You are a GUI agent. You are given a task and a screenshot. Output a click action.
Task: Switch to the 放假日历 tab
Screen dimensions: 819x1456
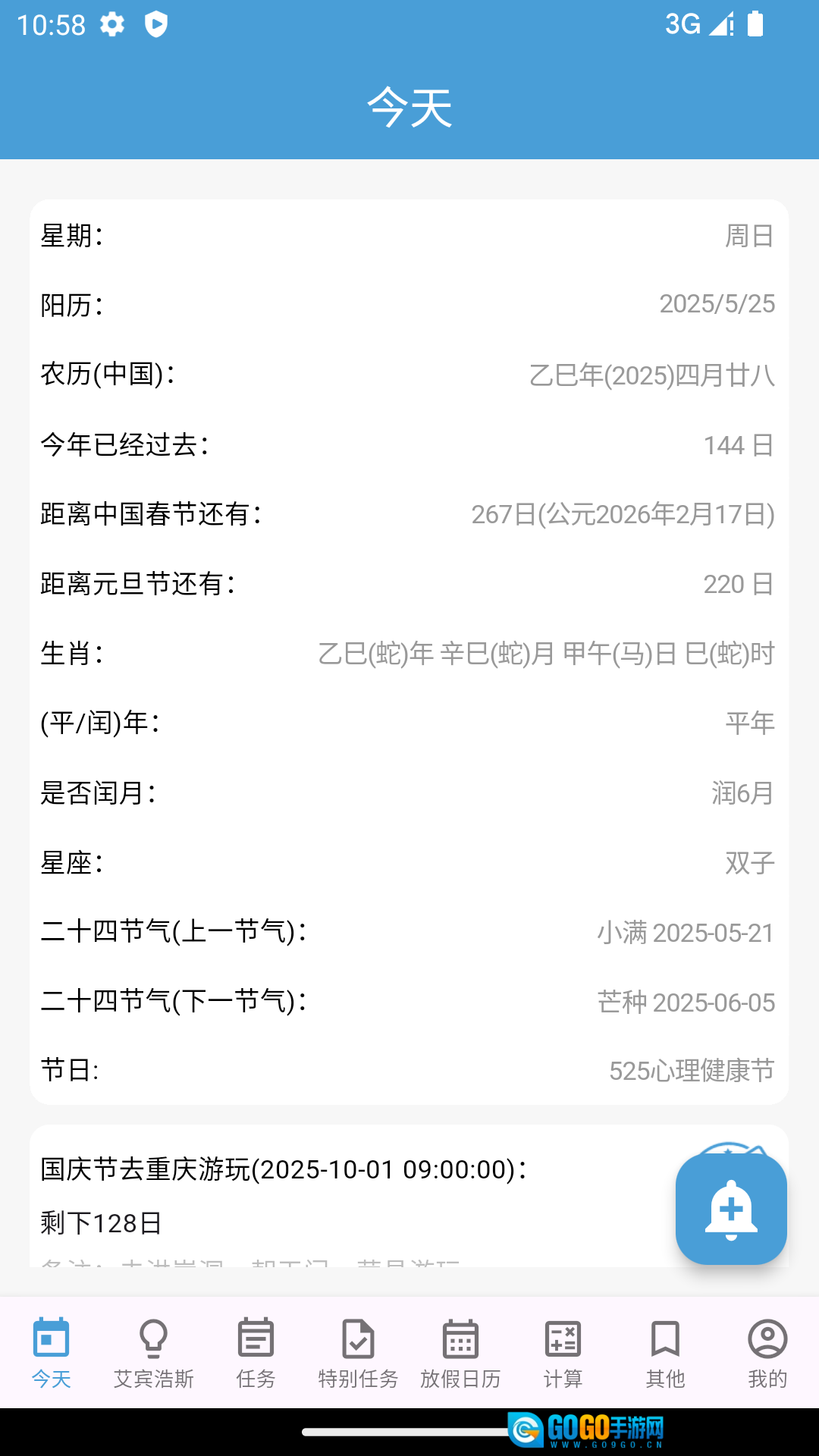pos(460,1353)
